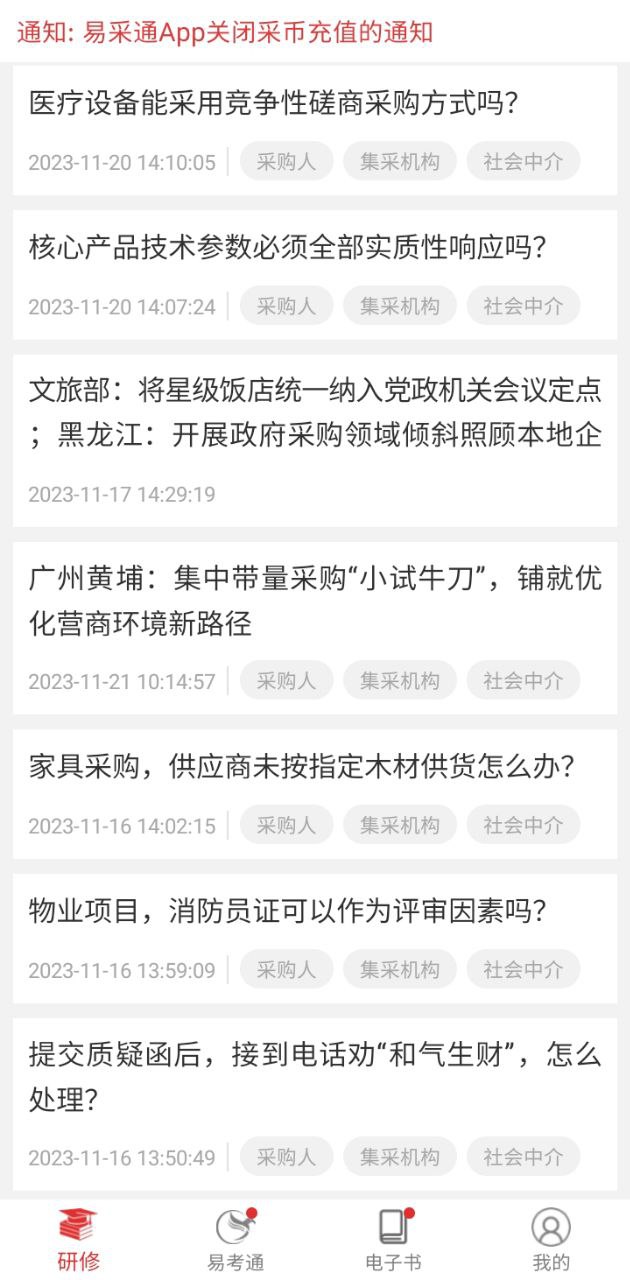Open the 文旅部 星级饭店 news article
630x1280 pixels.
315,412
